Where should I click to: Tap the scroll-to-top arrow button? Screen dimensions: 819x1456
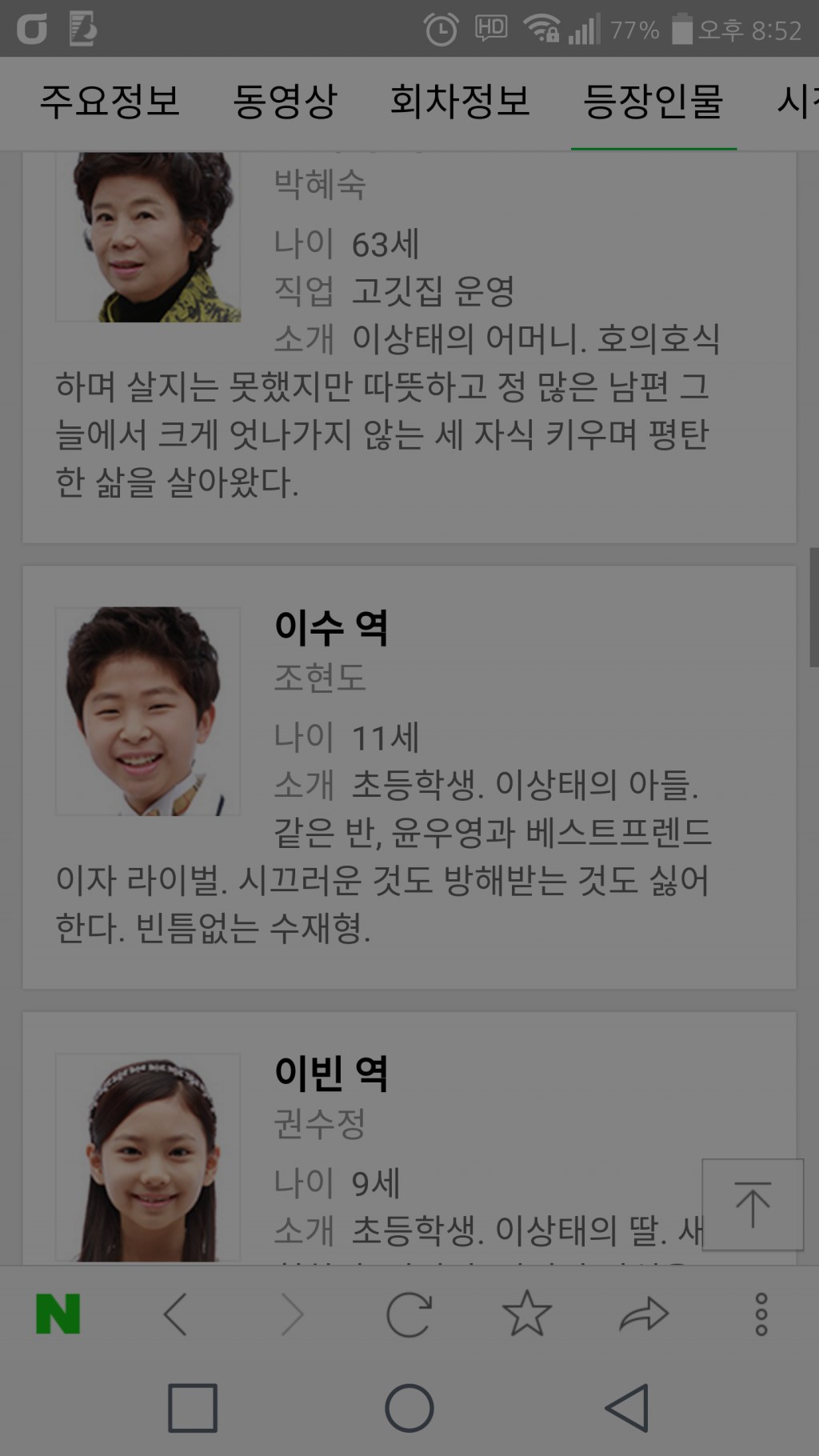pyautogui.click(x=752, y=1204)
